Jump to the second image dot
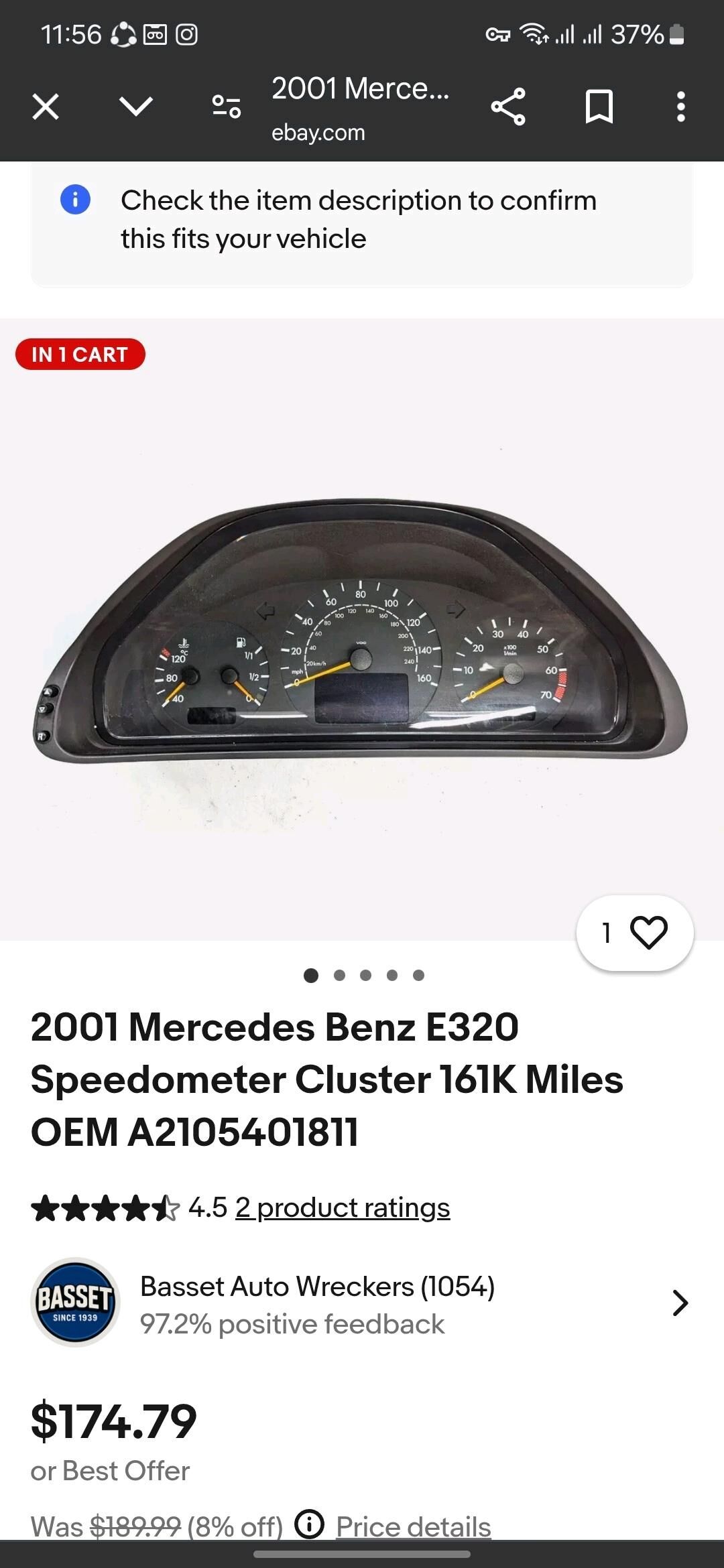The height and width of the screenshot is (1568, 724). coord(339,976)
